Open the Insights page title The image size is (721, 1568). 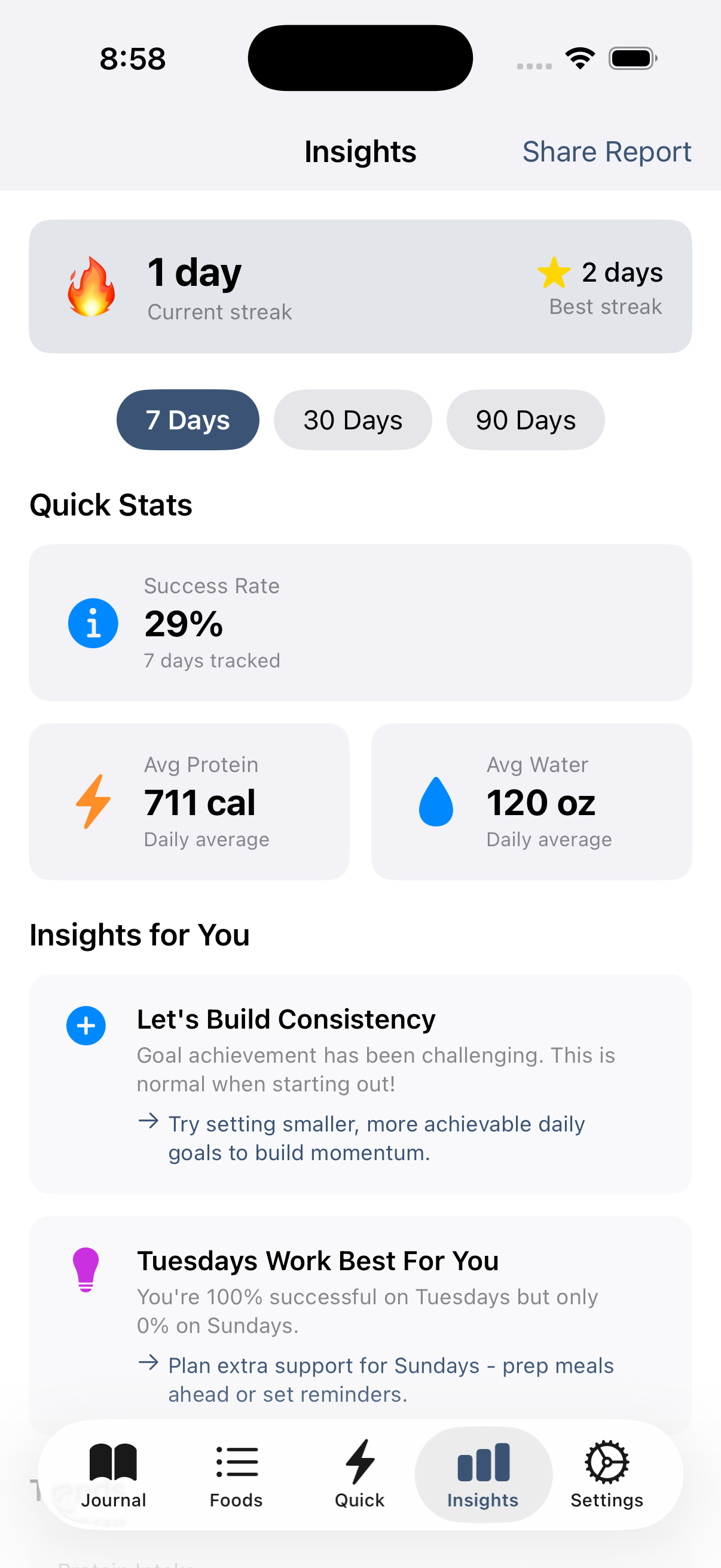[359, 151]
